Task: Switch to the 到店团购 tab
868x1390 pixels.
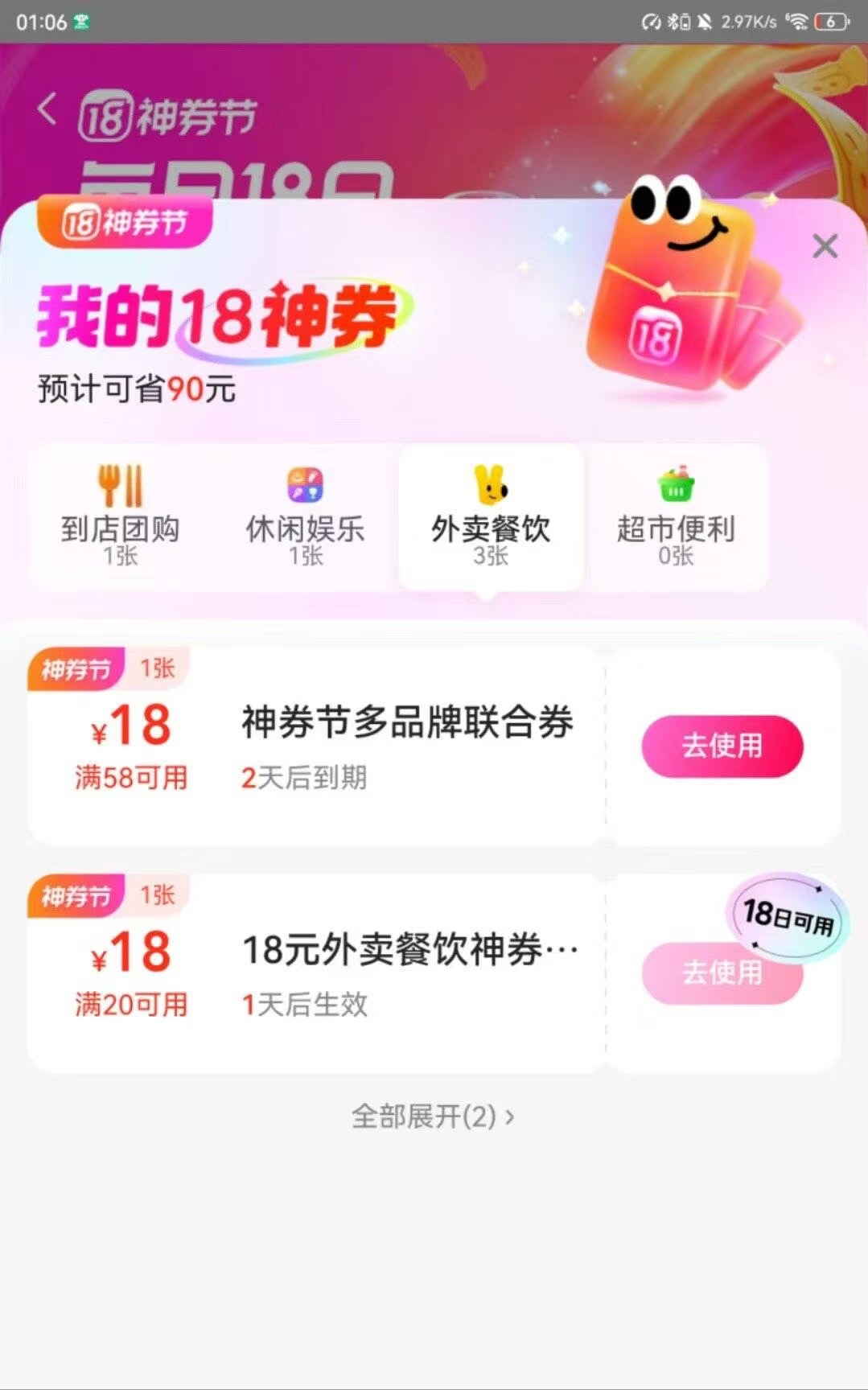Action: click(121, 516)
